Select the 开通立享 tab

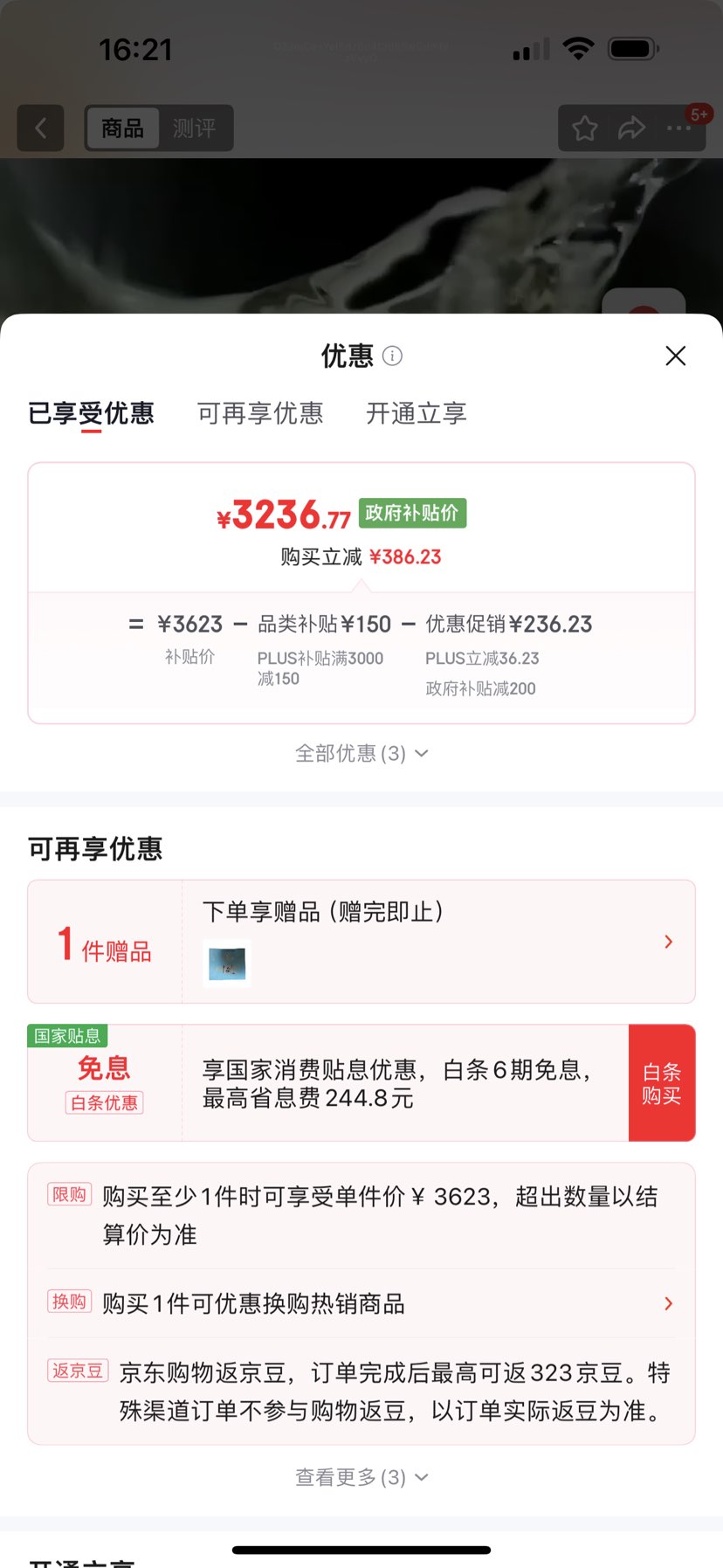(x=417, y=413)
